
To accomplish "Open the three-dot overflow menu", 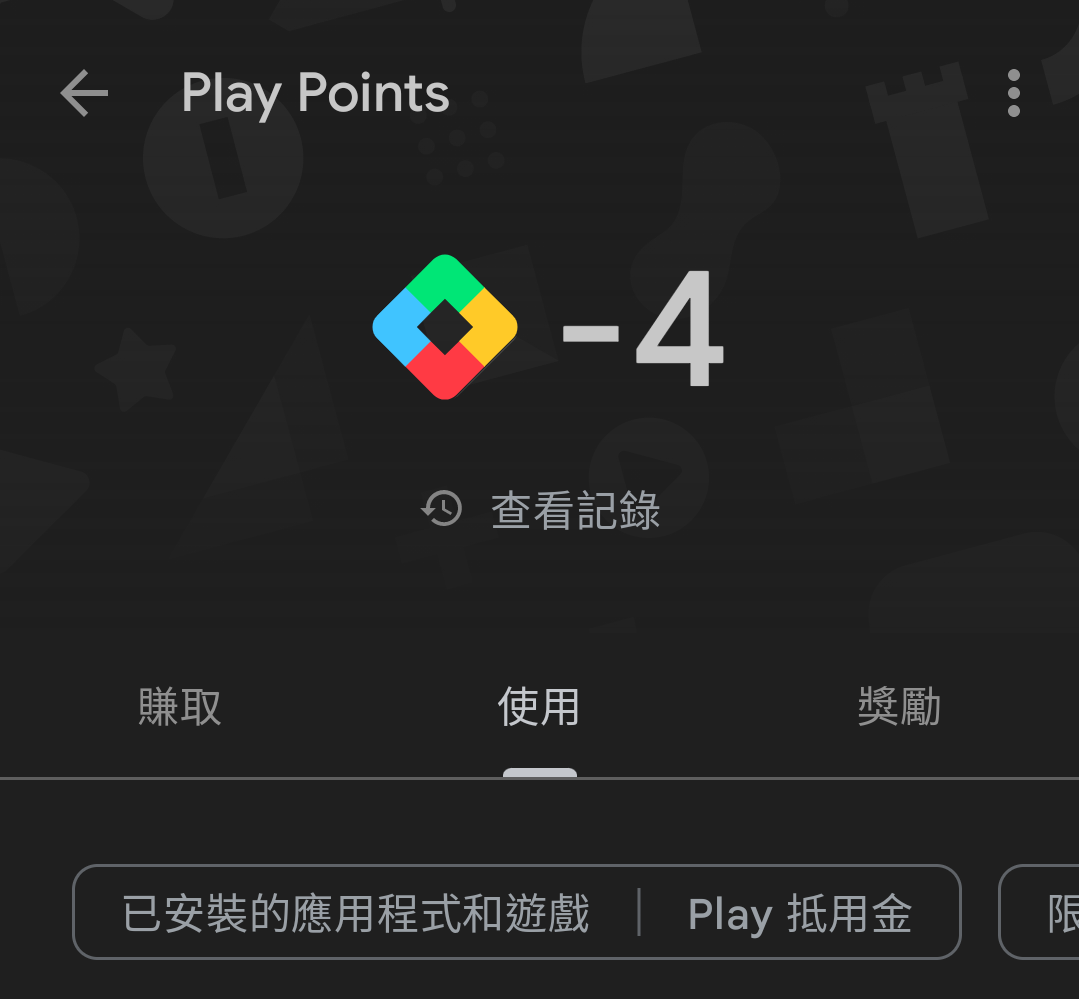I will [x=1014, y=94].
